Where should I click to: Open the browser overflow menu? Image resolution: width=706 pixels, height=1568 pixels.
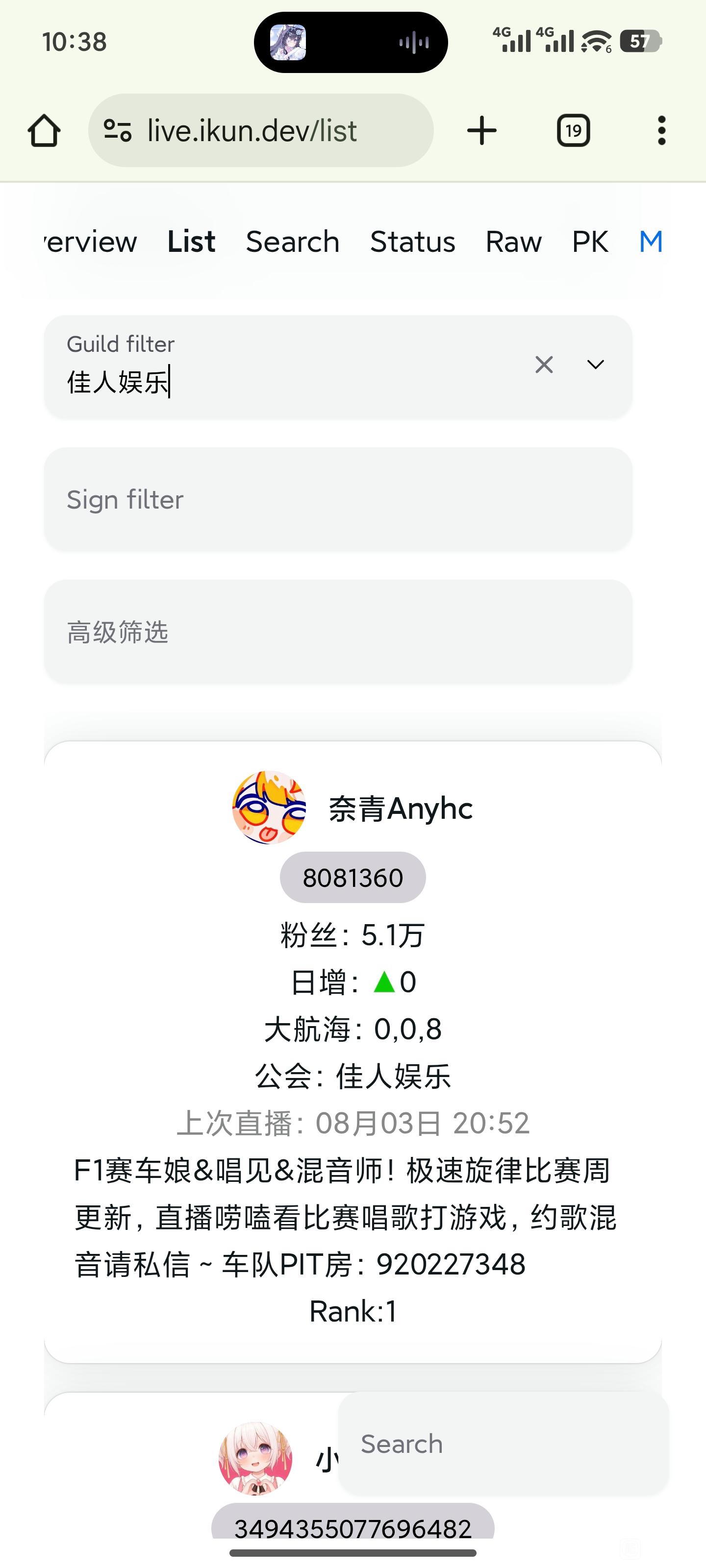coord(661,131)
